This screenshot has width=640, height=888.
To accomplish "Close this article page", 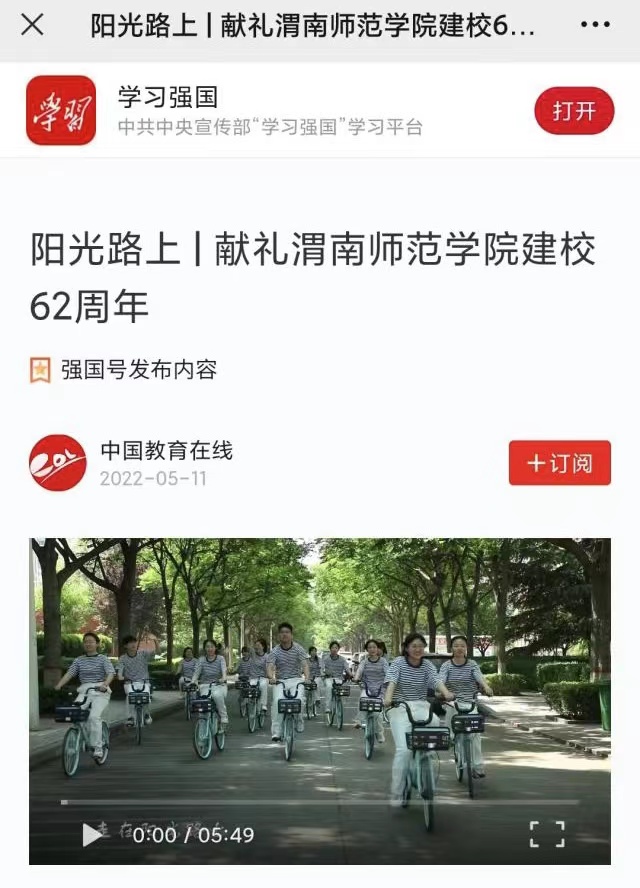I will pos(32,26).
